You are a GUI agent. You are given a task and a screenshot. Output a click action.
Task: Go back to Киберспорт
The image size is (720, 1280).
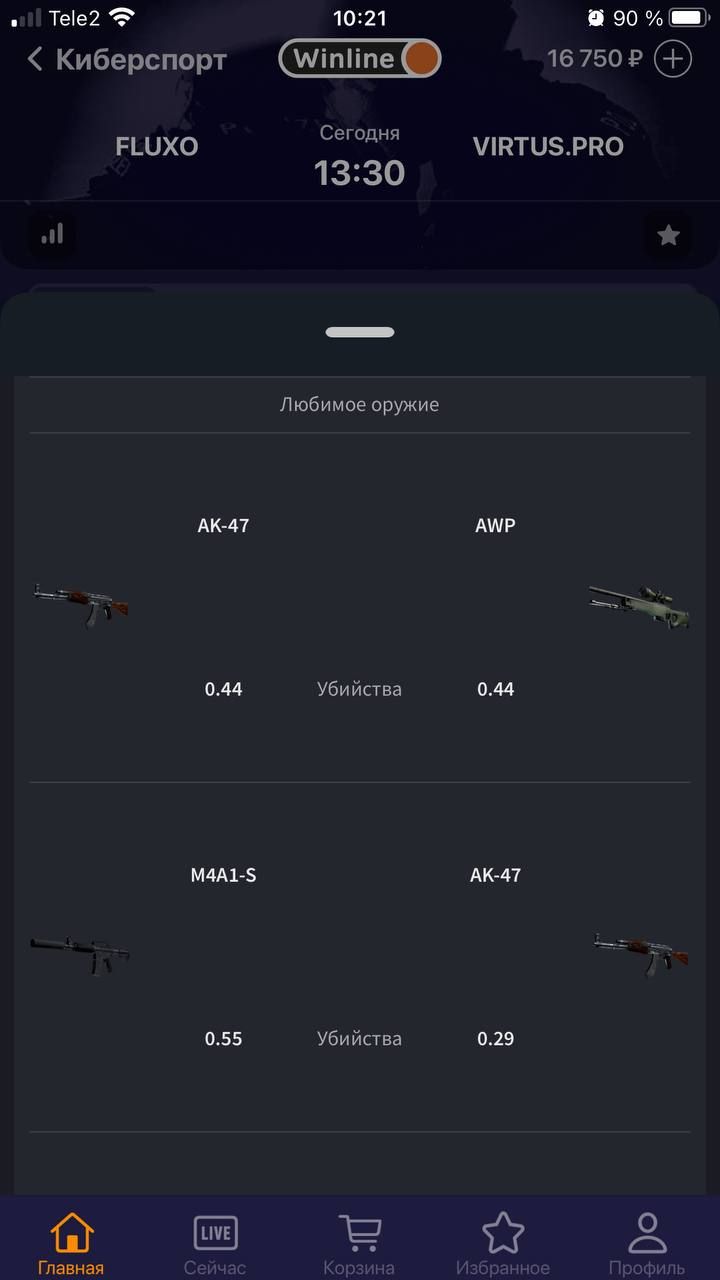[125, 59]
